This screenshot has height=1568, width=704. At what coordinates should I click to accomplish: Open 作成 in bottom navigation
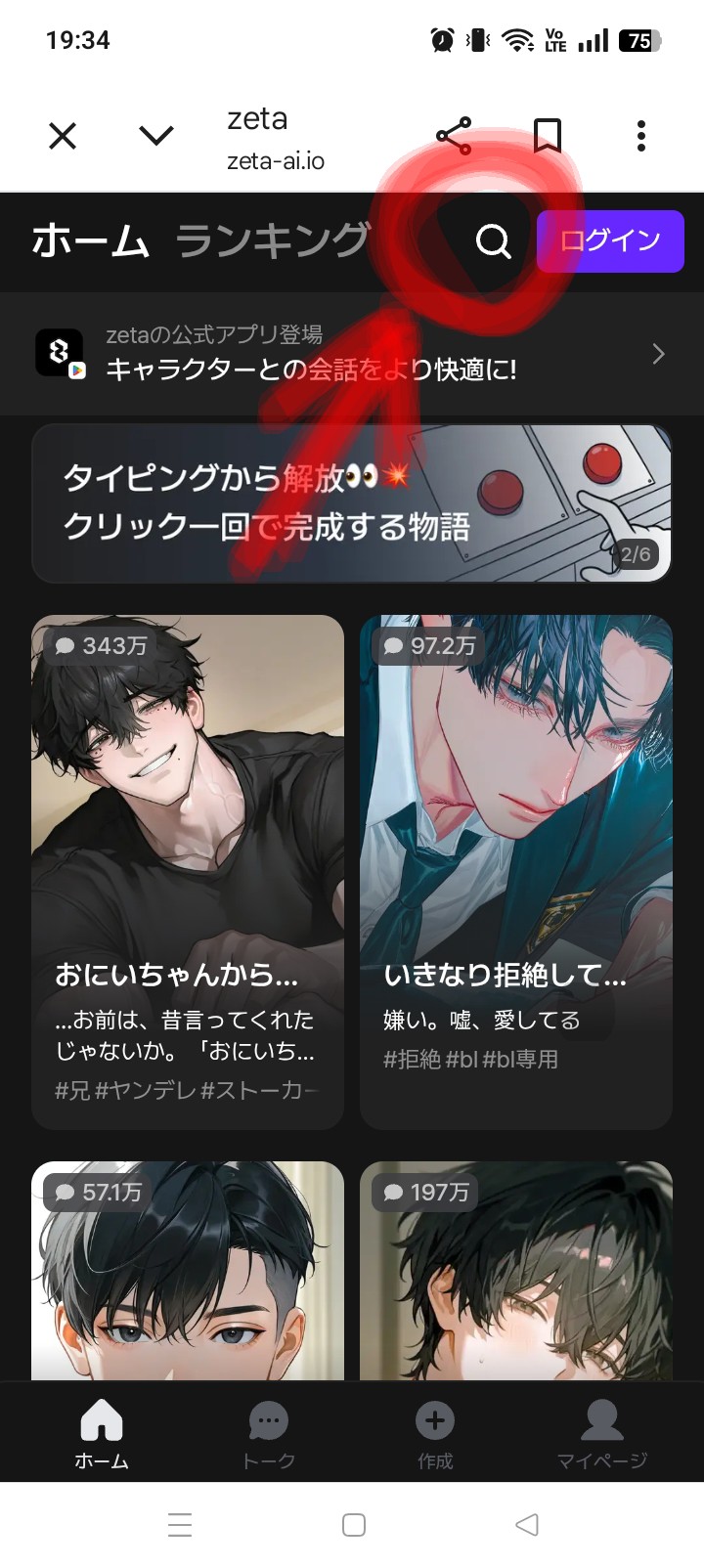[435, 1434]
